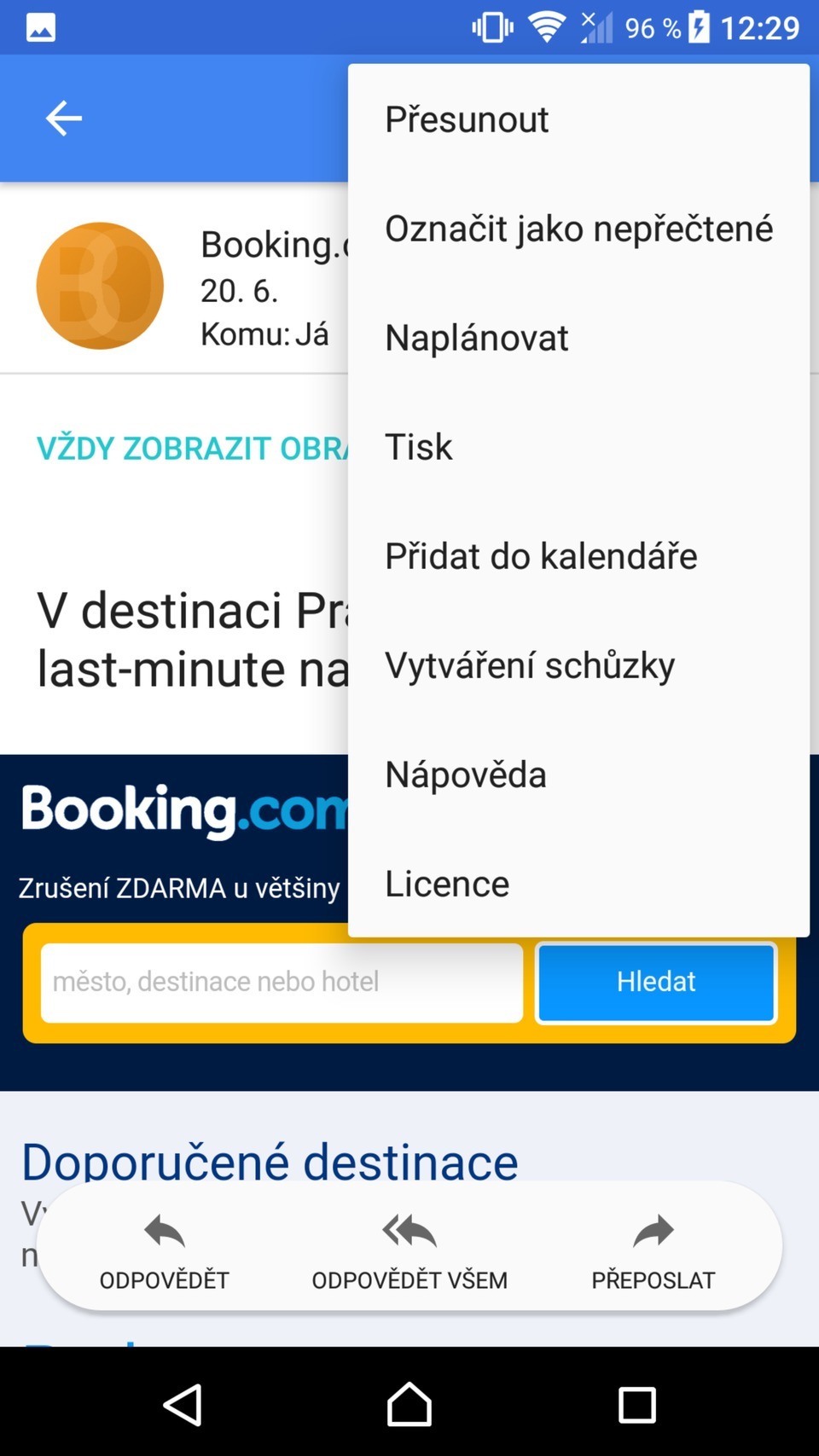Tap the system home button
The width and height of the screenshot is (819, 1456).
pos(409,1404)
